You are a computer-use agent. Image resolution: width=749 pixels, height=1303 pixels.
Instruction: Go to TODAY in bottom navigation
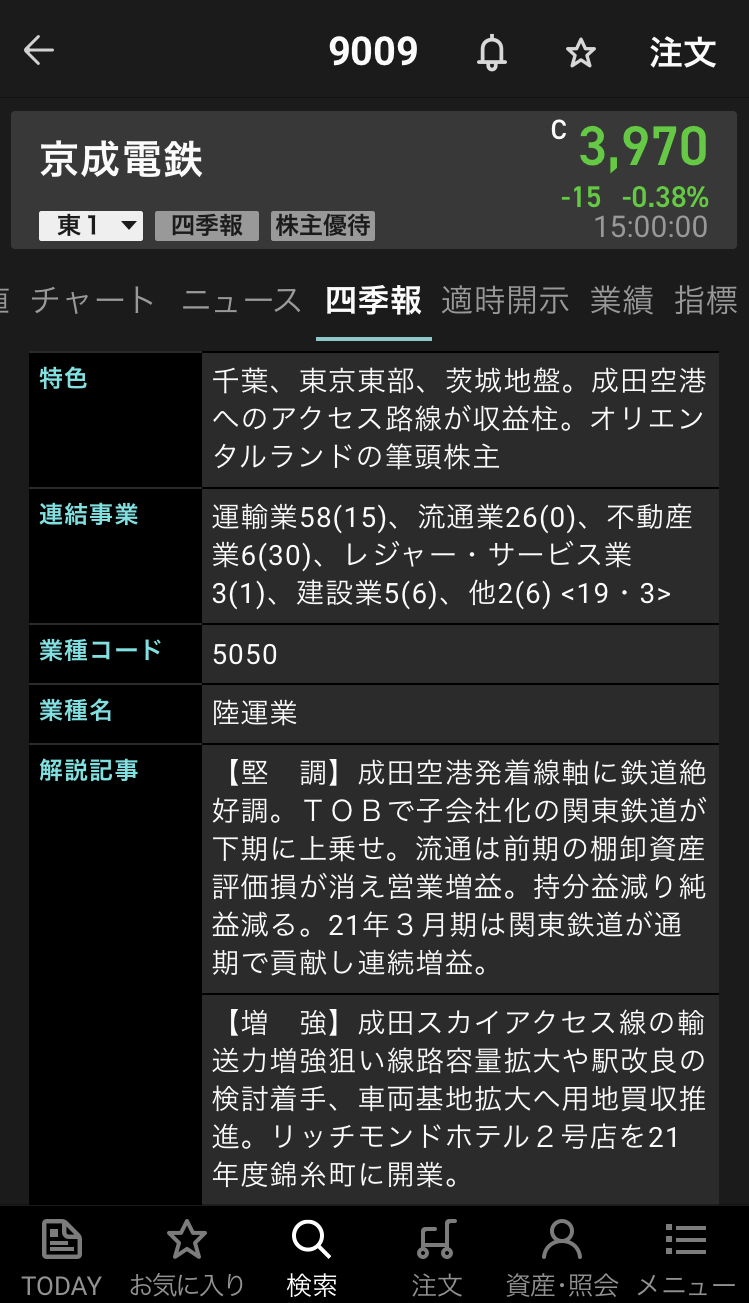tap(62, 1256)
